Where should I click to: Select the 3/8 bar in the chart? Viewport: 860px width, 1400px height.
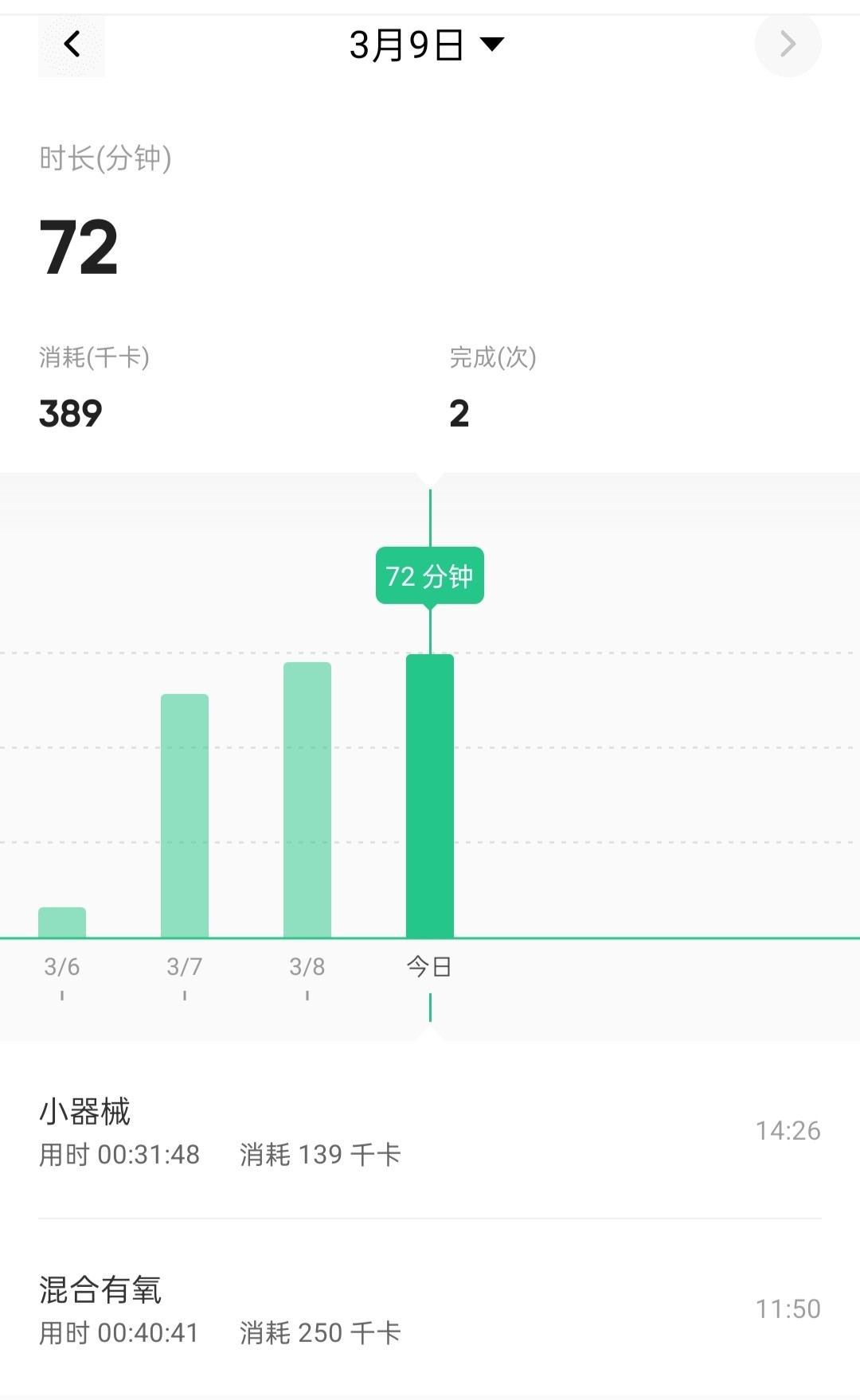point(307,800)
